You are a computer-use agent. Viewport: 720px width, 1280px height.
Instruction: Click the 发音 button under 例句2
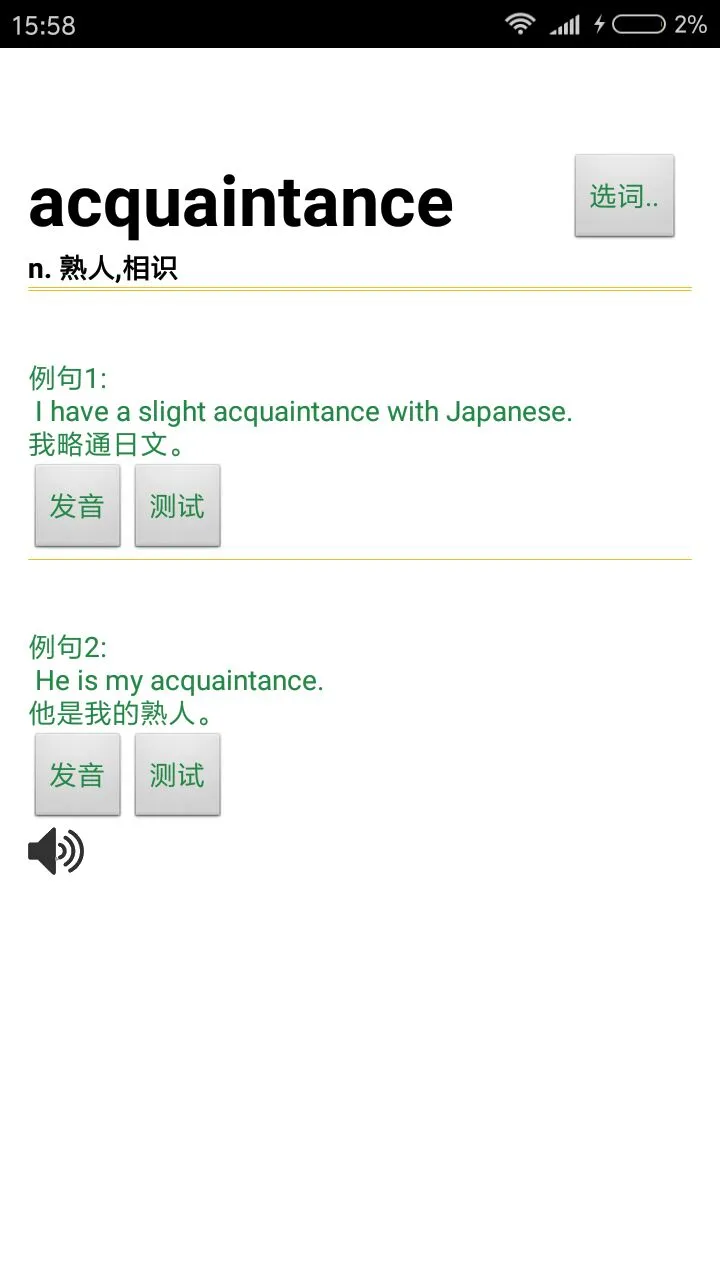77,775
